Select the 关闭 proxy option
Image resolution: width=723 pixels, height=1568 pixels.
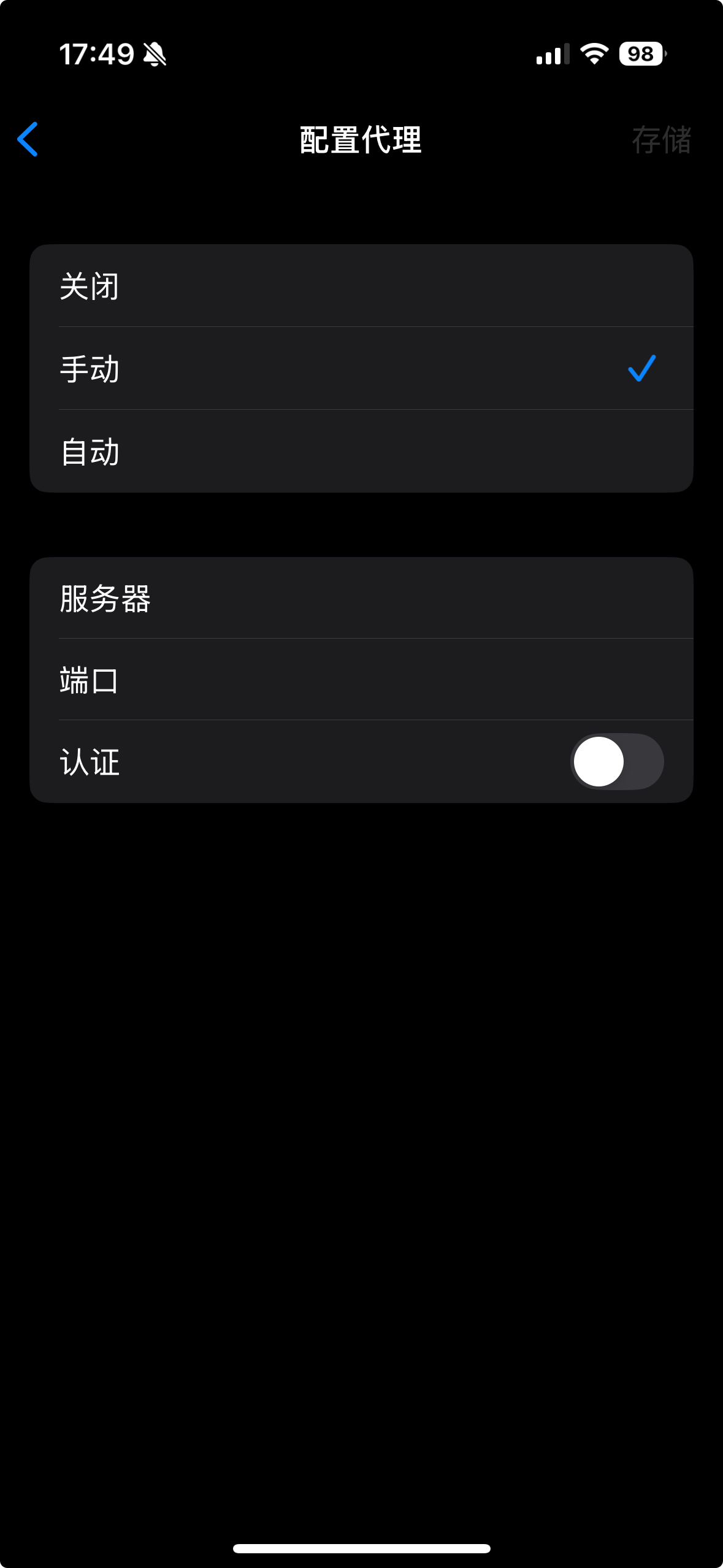pos(361,286)
